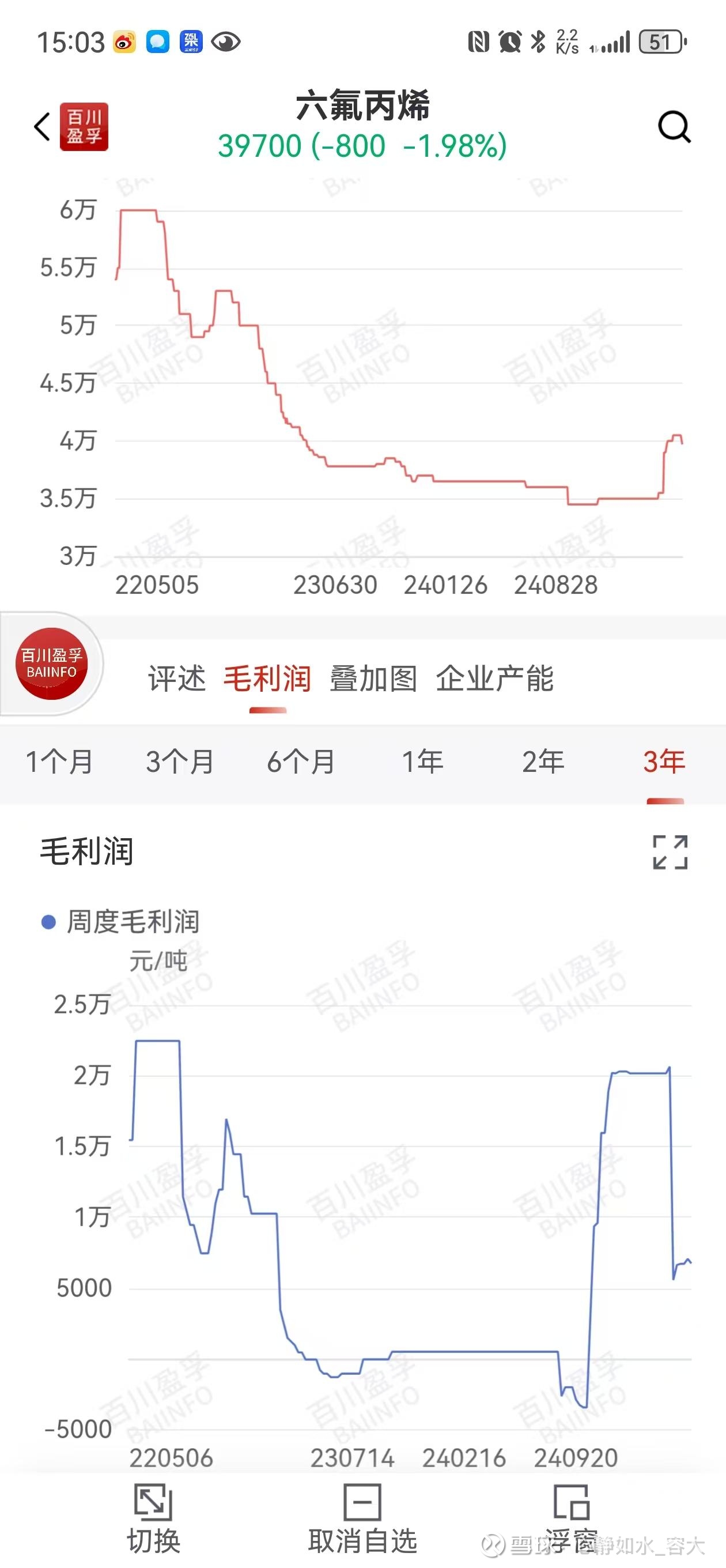This screenshot has height=1568, width=726.
Task: Show 1年 of data
Action: (x=422, y=762)
